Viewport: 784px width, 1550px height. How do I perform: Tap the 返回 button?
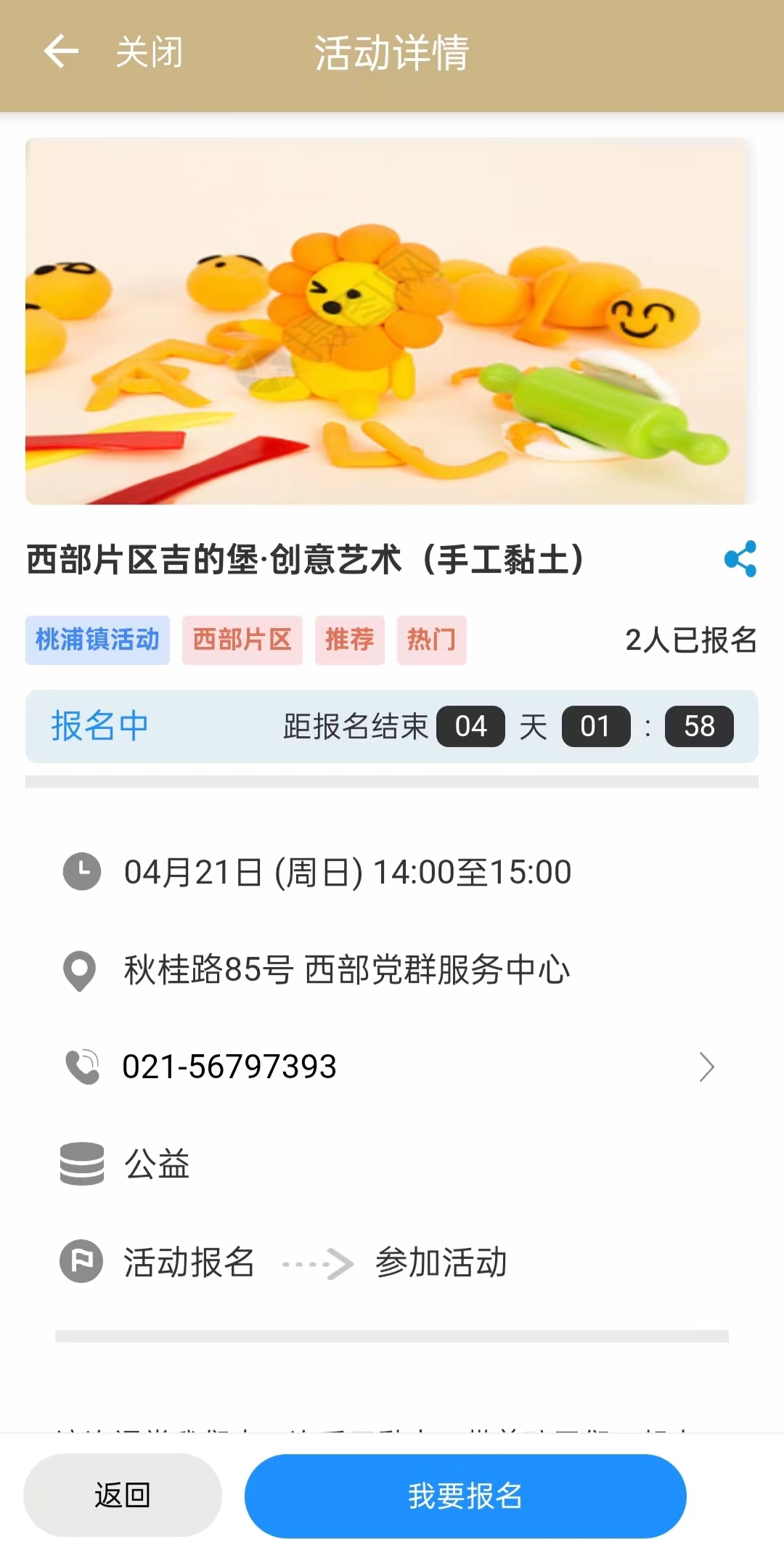click(122, 1495)
